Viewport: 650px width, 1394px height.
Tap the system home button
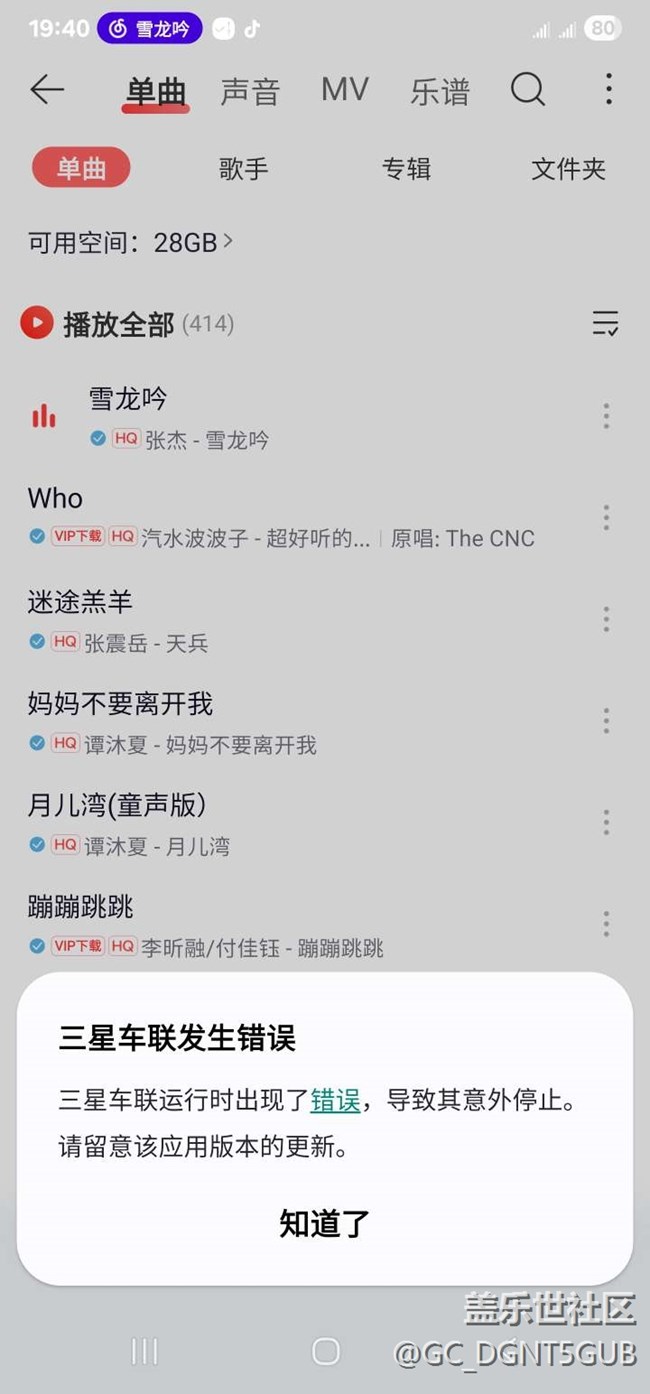[326, 1352]
